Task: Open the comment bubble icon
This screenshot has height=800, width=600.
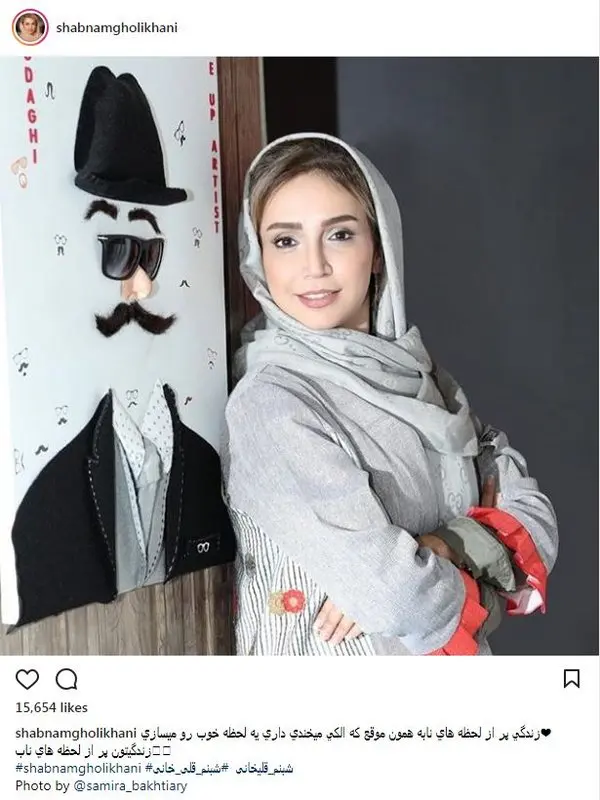Action: 66,679
